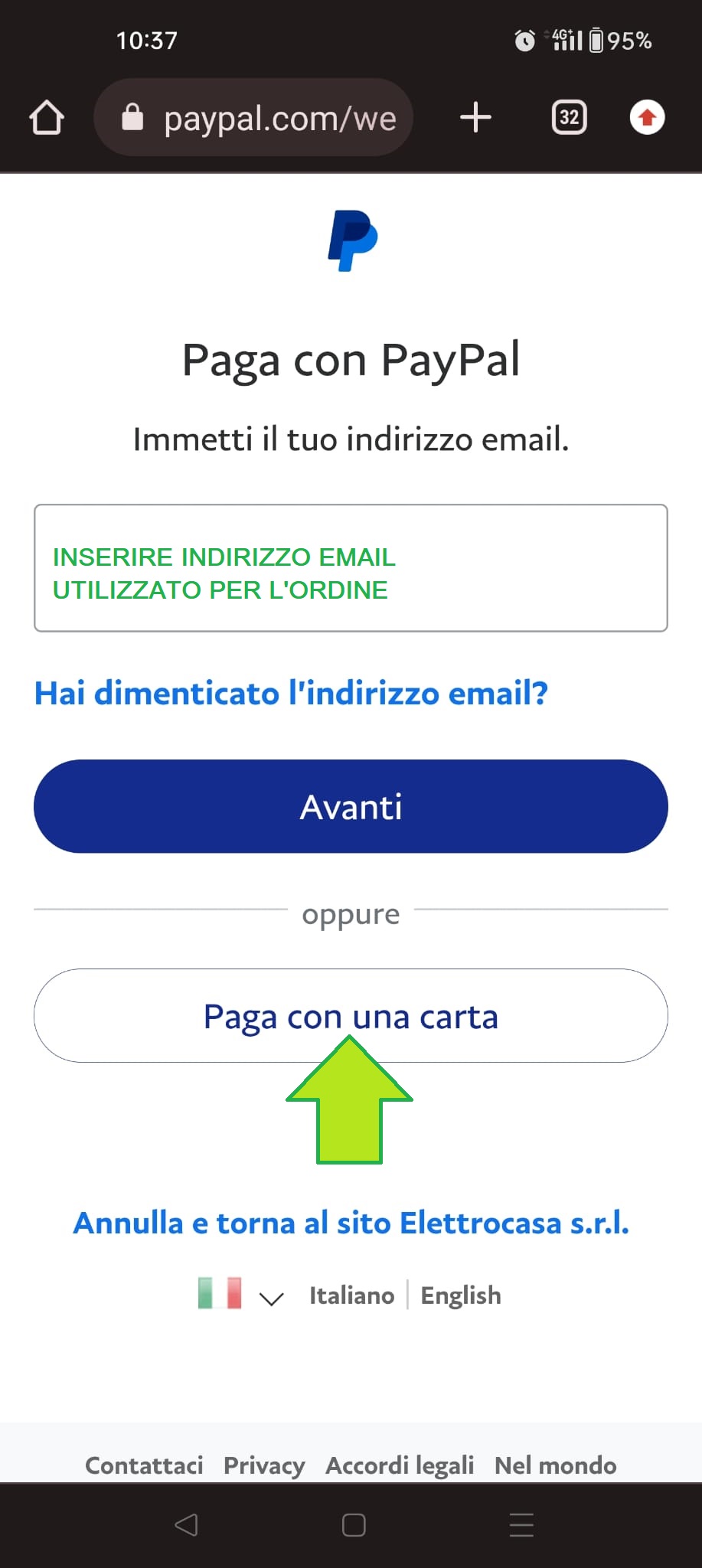Open the Privacy footer link
702x1568 pixels.
coord(264,1465)
